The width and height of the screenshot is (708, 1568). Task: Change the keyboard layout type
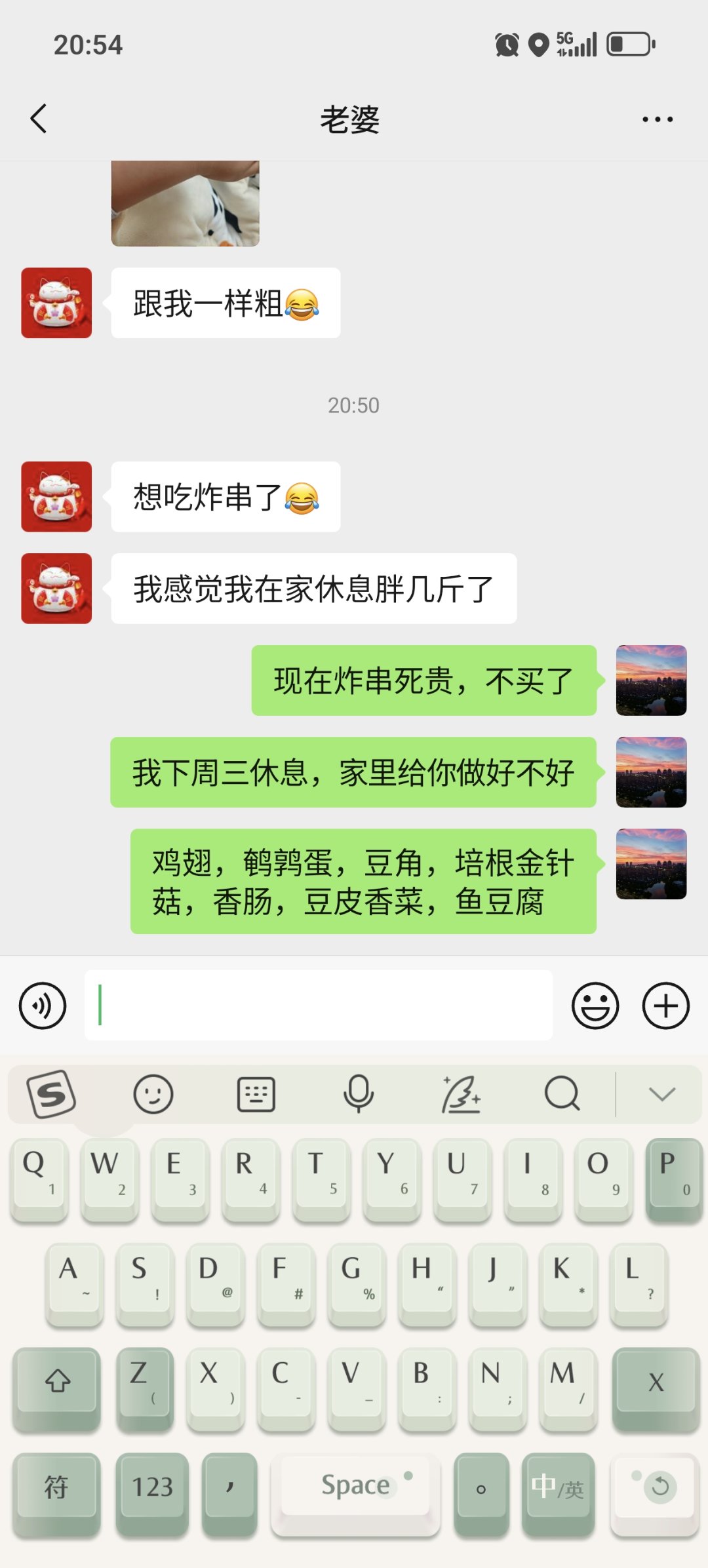click(256, 1093)
